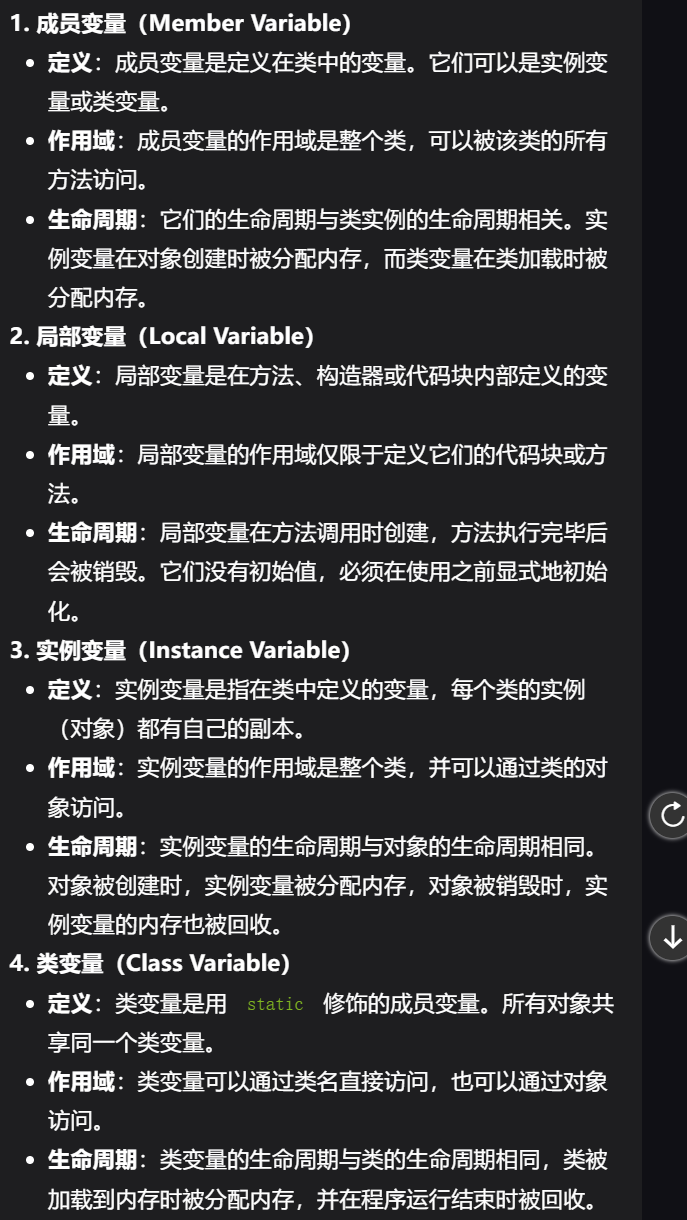The image size is (687, 1220).
Task: Jump to bottom with the down arrow
Action: (671, 938)
